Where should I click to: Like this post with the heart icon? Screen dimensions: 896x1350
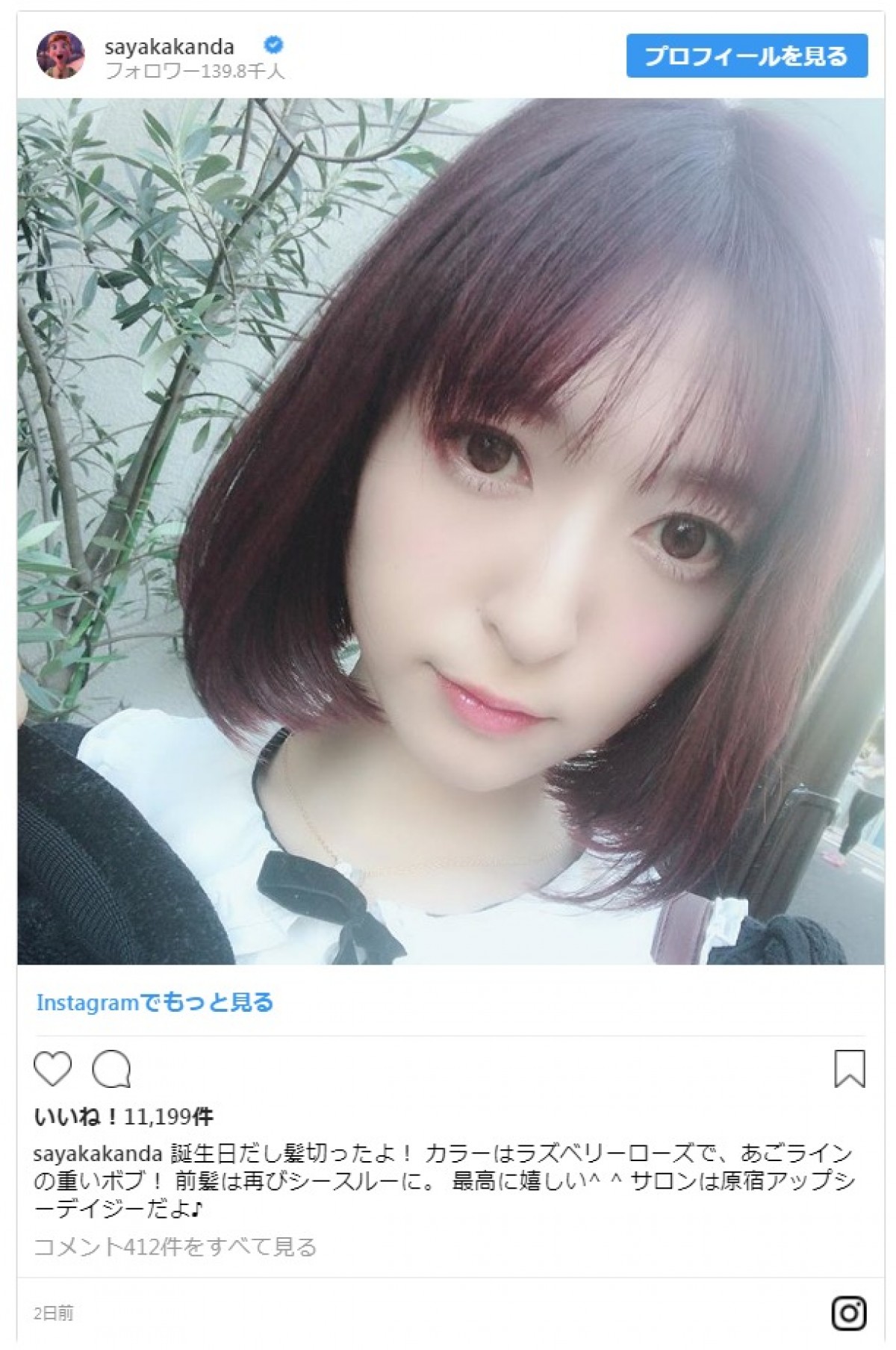coord(53,1069)
